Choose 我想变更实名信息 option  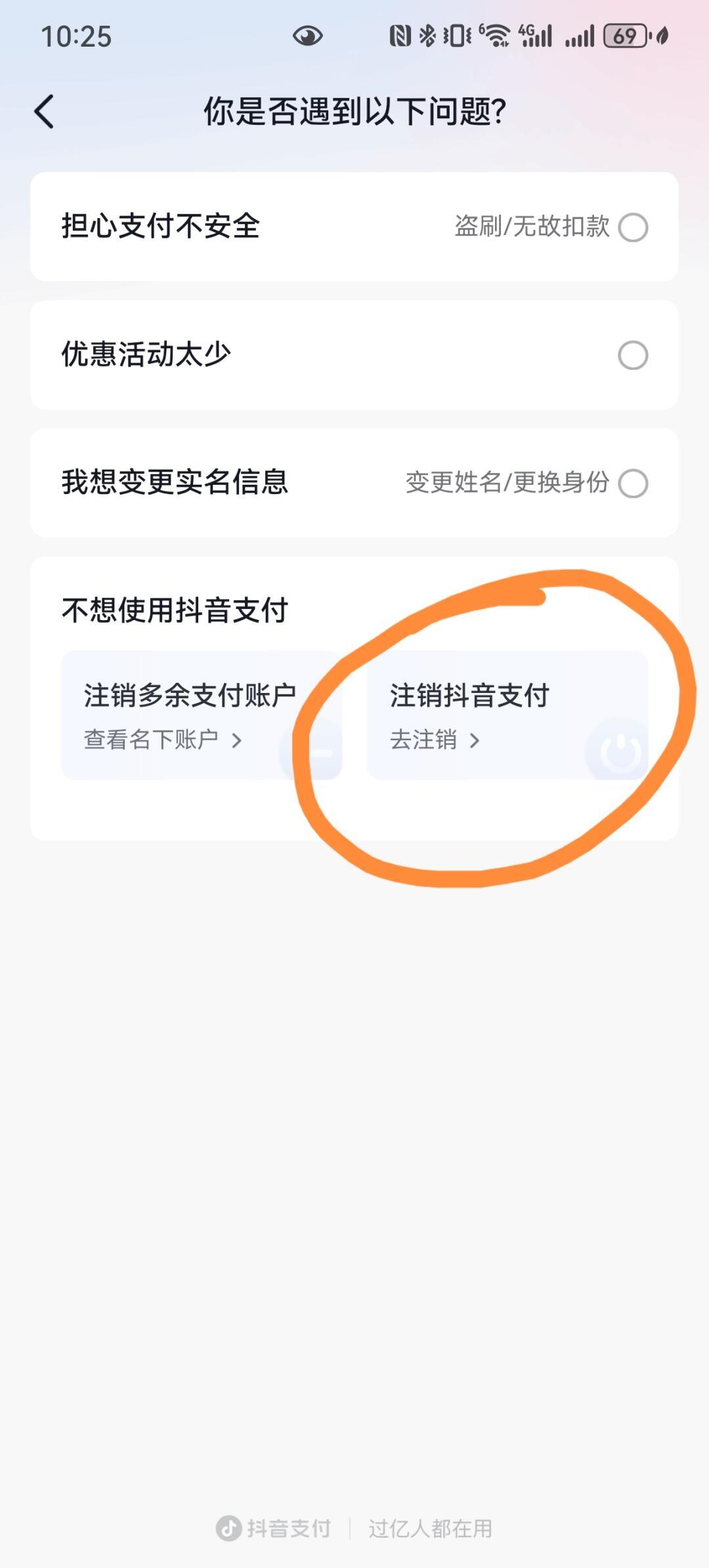[x=632, y=483]
